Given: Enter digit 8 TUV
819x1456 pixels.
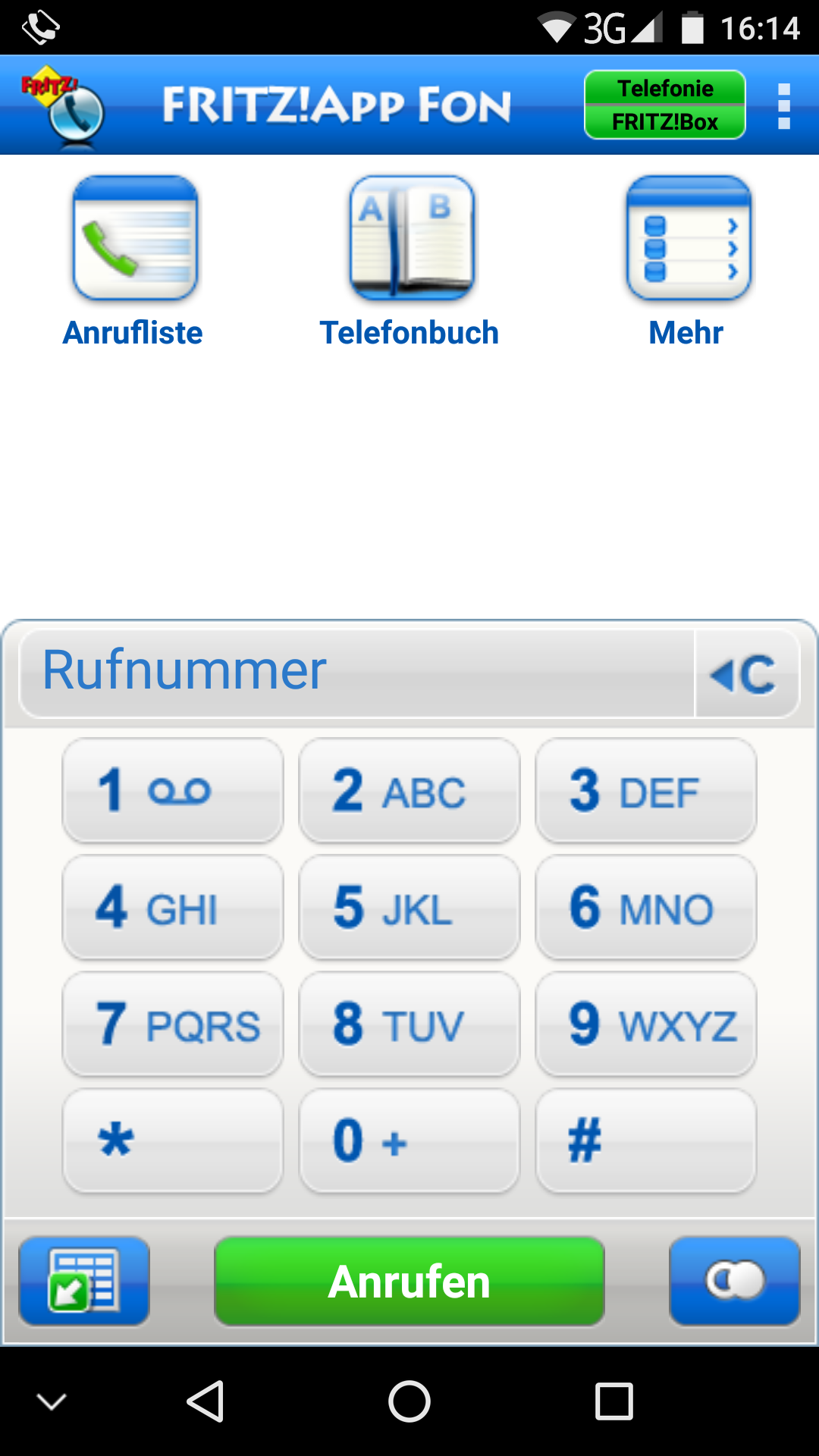Looking at the screenshot, I should tap(409, 1024).
